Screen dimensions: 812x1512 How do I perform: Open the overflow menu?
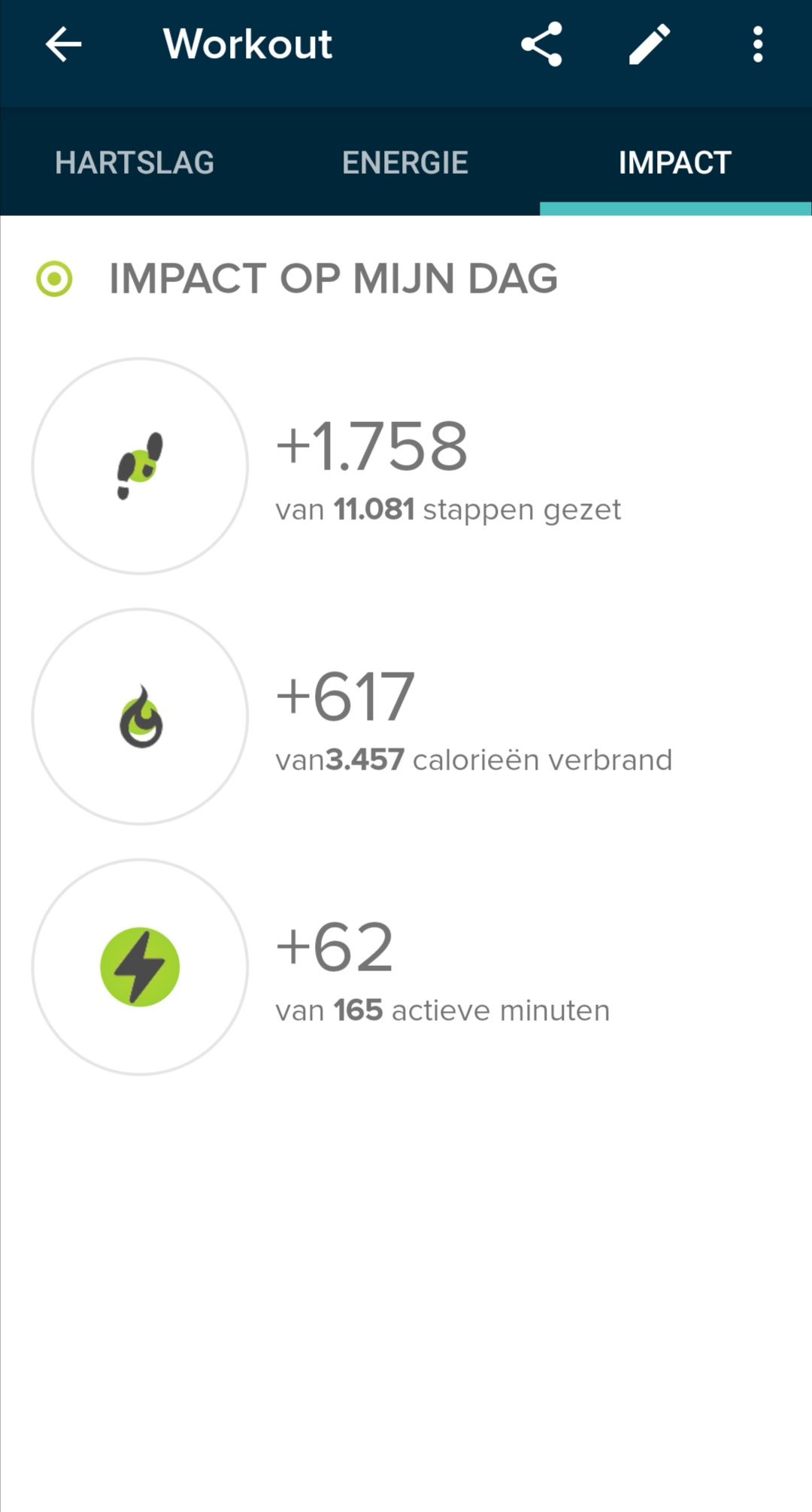click(757, 44)
